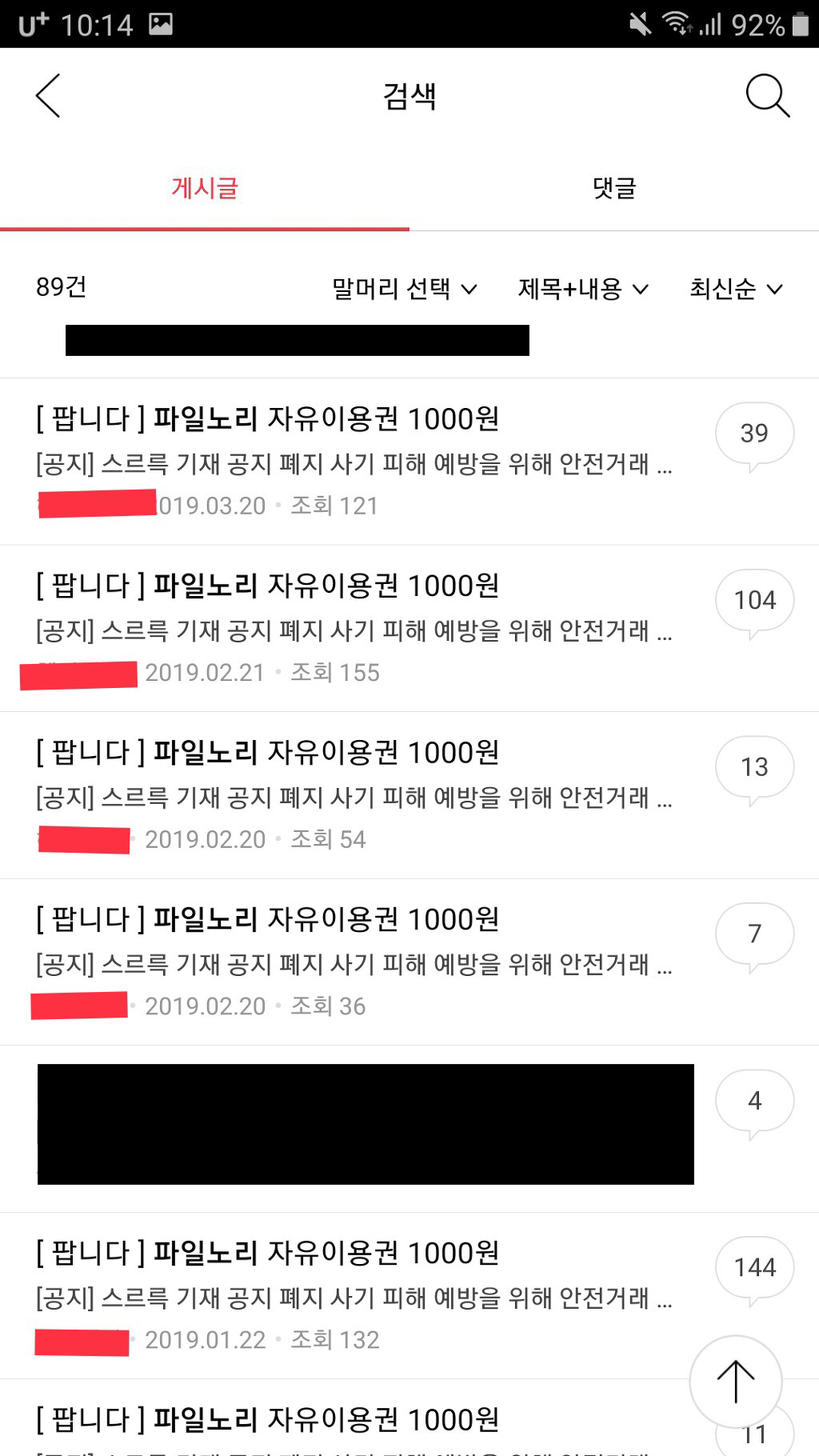View the 4 comments bubble

(754, 1101)
